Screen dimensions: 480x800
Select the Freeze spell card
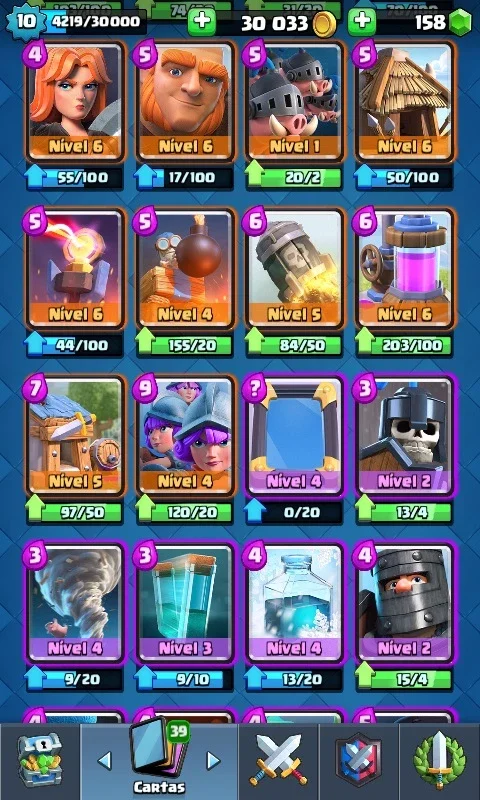pyautogui.click(x=294, y=604)
